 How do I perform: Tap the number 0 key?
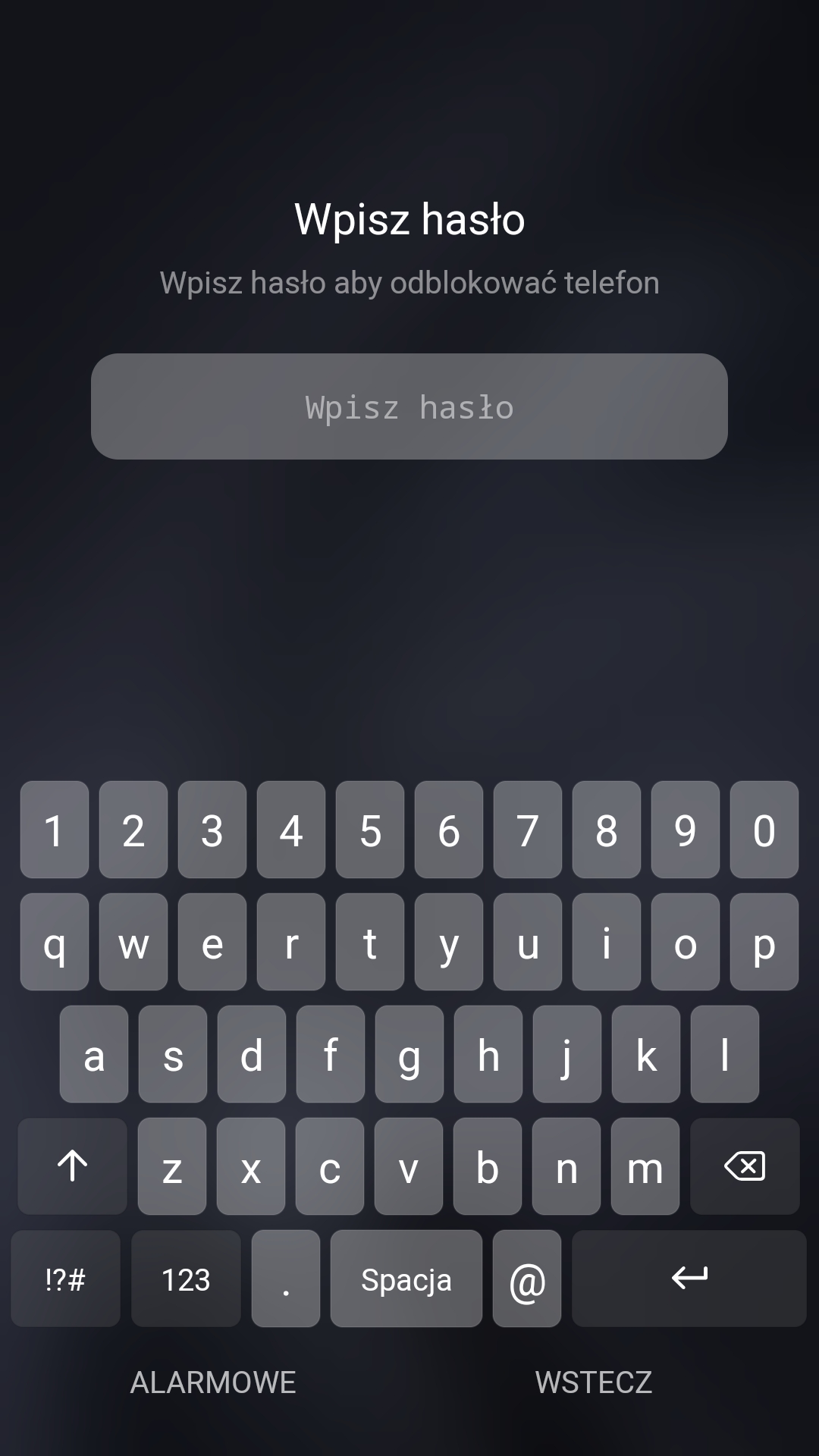click(x=764, y=830)
